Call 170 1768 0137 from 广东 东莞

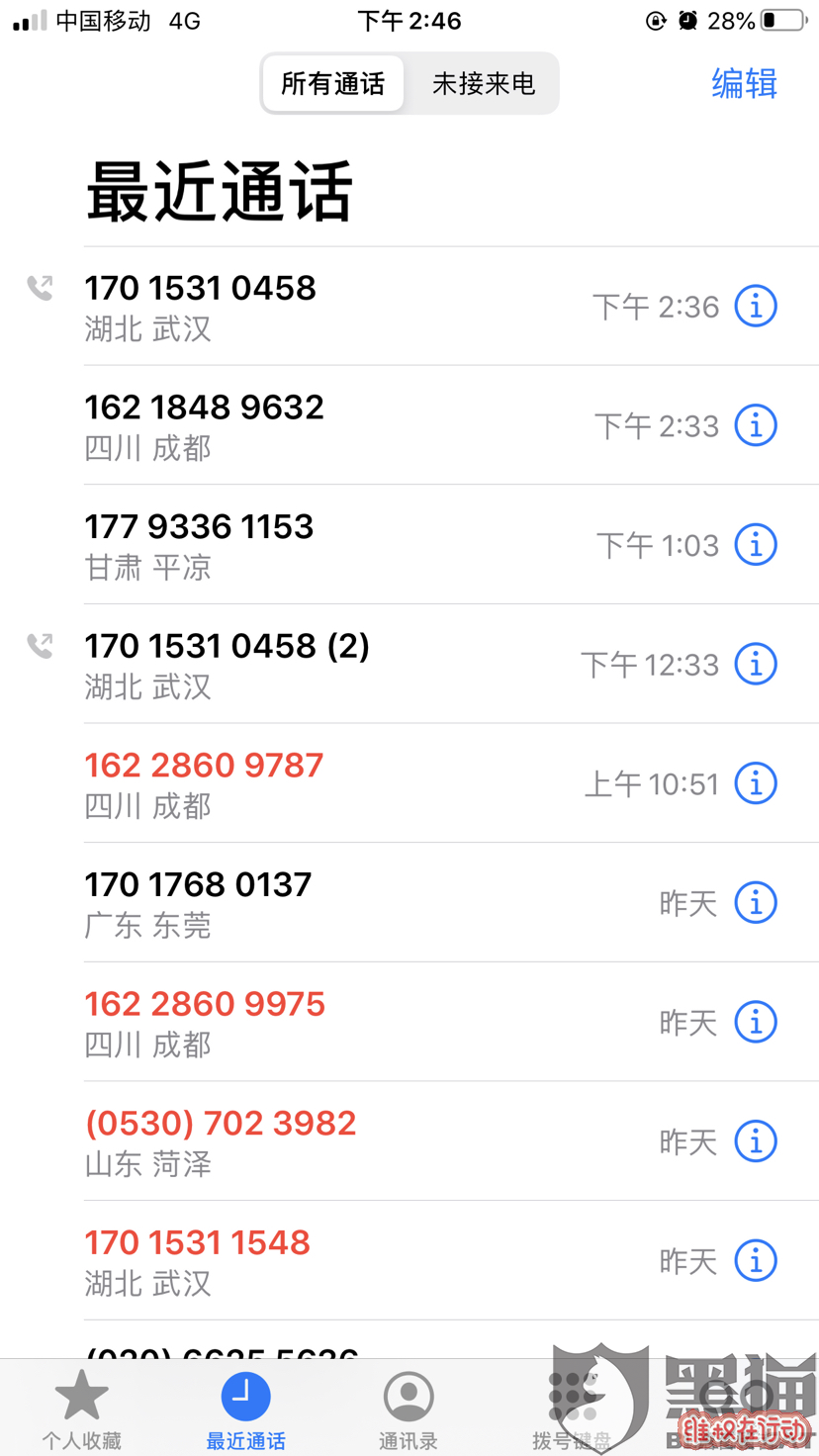(x=409, y=903)
